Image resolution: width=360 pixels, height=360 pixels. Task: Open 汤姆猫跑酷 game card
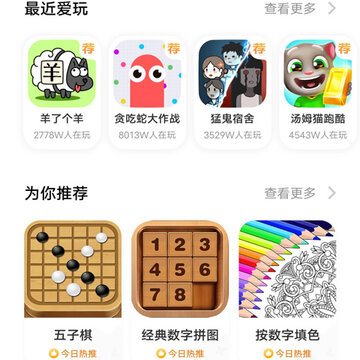[318, 92]
